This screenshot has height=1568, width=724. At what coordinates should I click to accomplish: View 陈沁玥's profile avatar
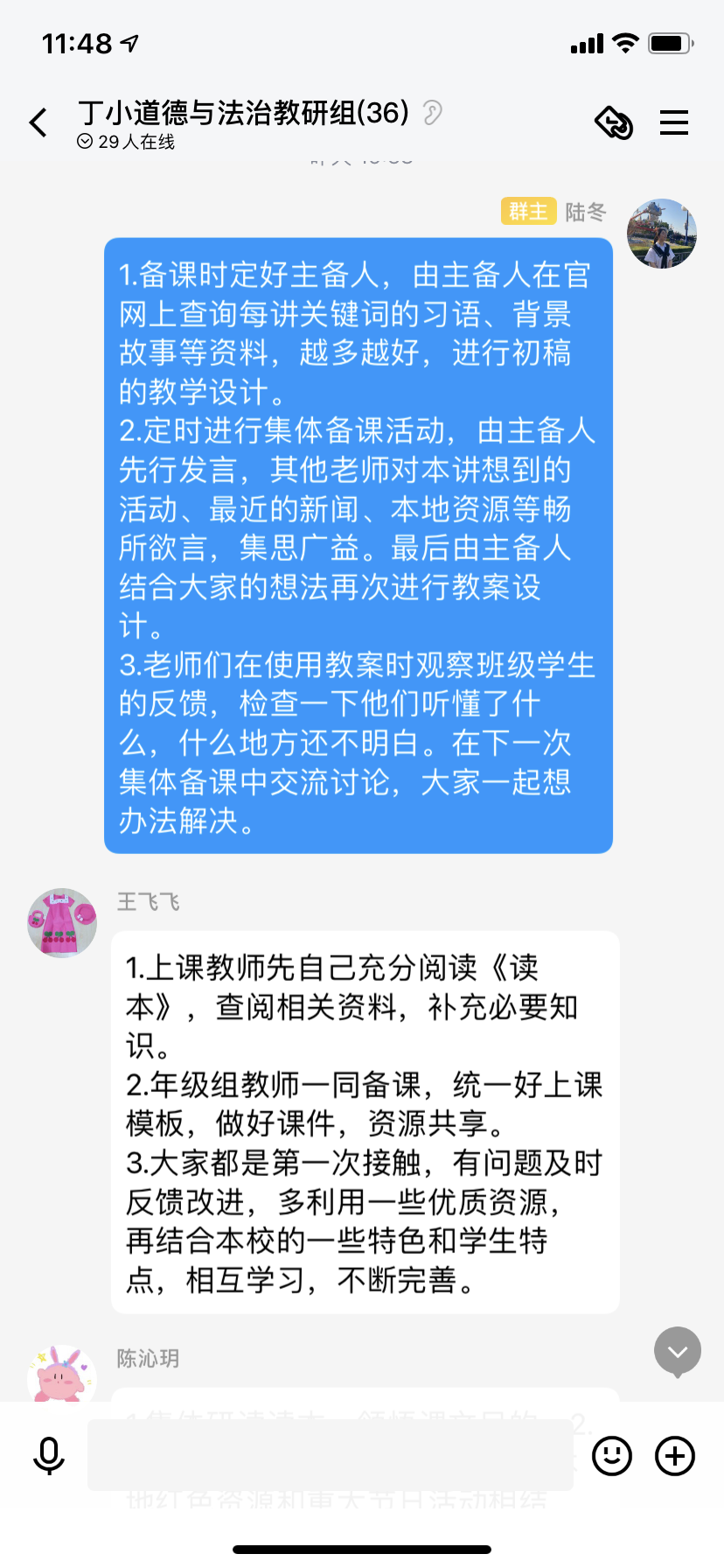click(61, 1375)
